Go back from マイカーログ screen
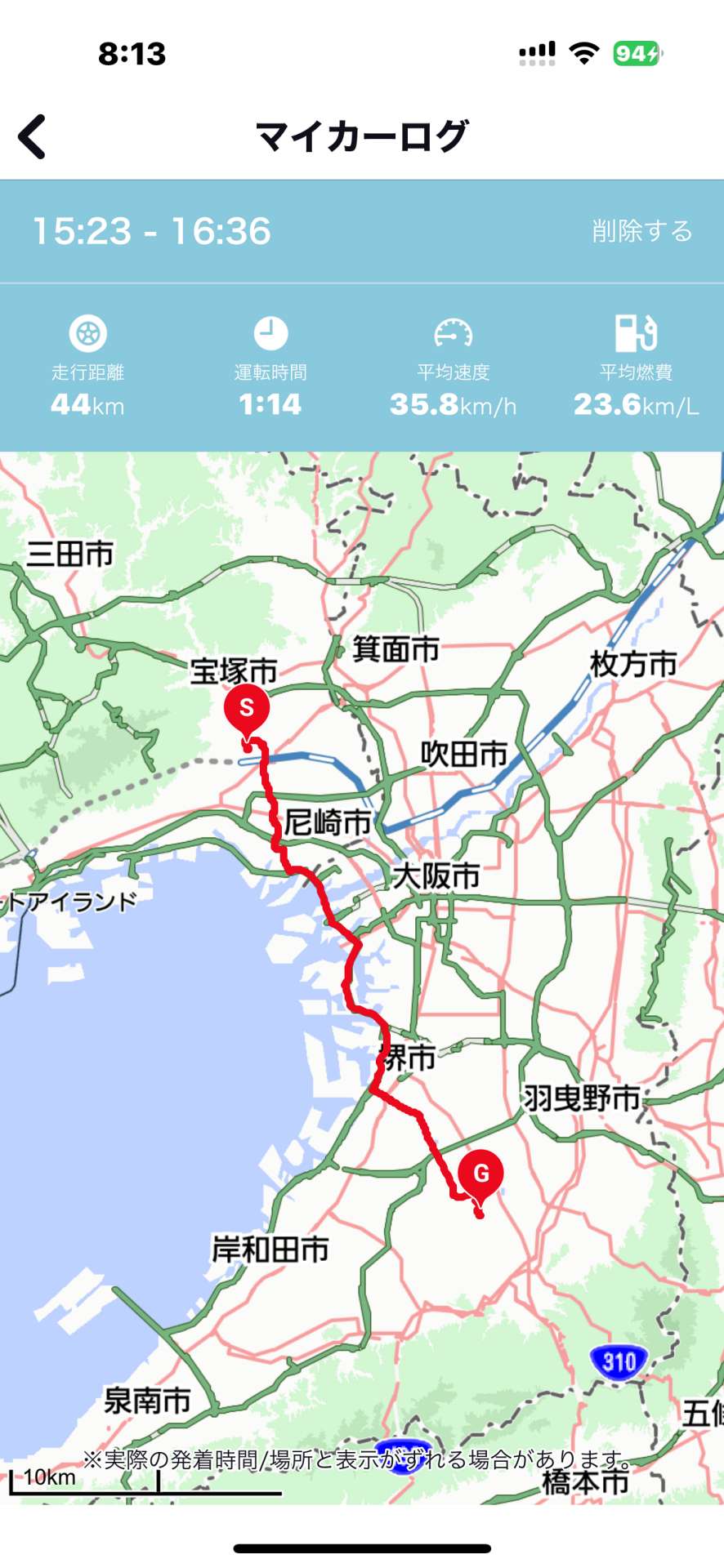Viewport: 724px width, 1568px height. (33, 136)
